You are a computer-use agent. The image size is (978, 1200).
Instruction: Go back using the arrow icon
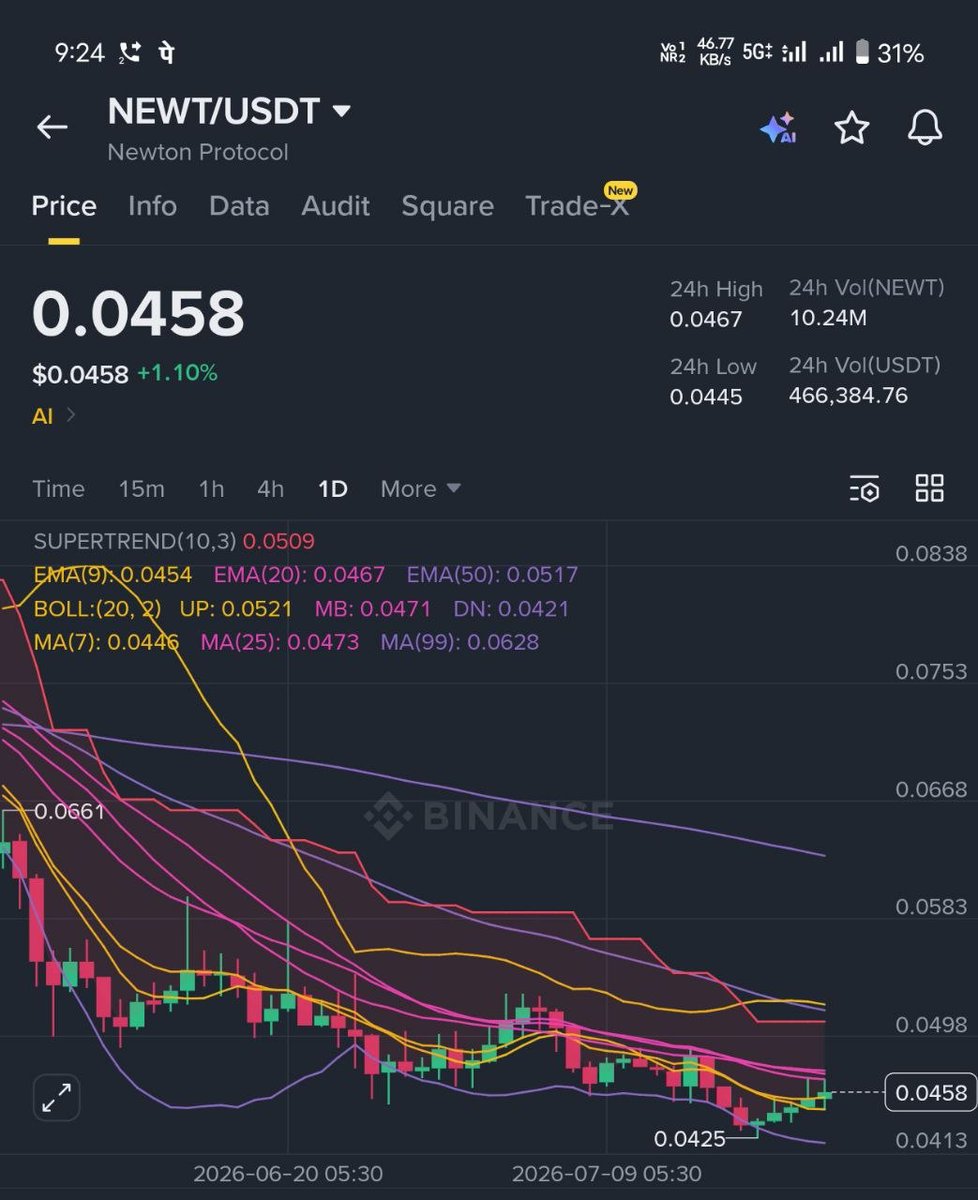[x=52, y=127]
